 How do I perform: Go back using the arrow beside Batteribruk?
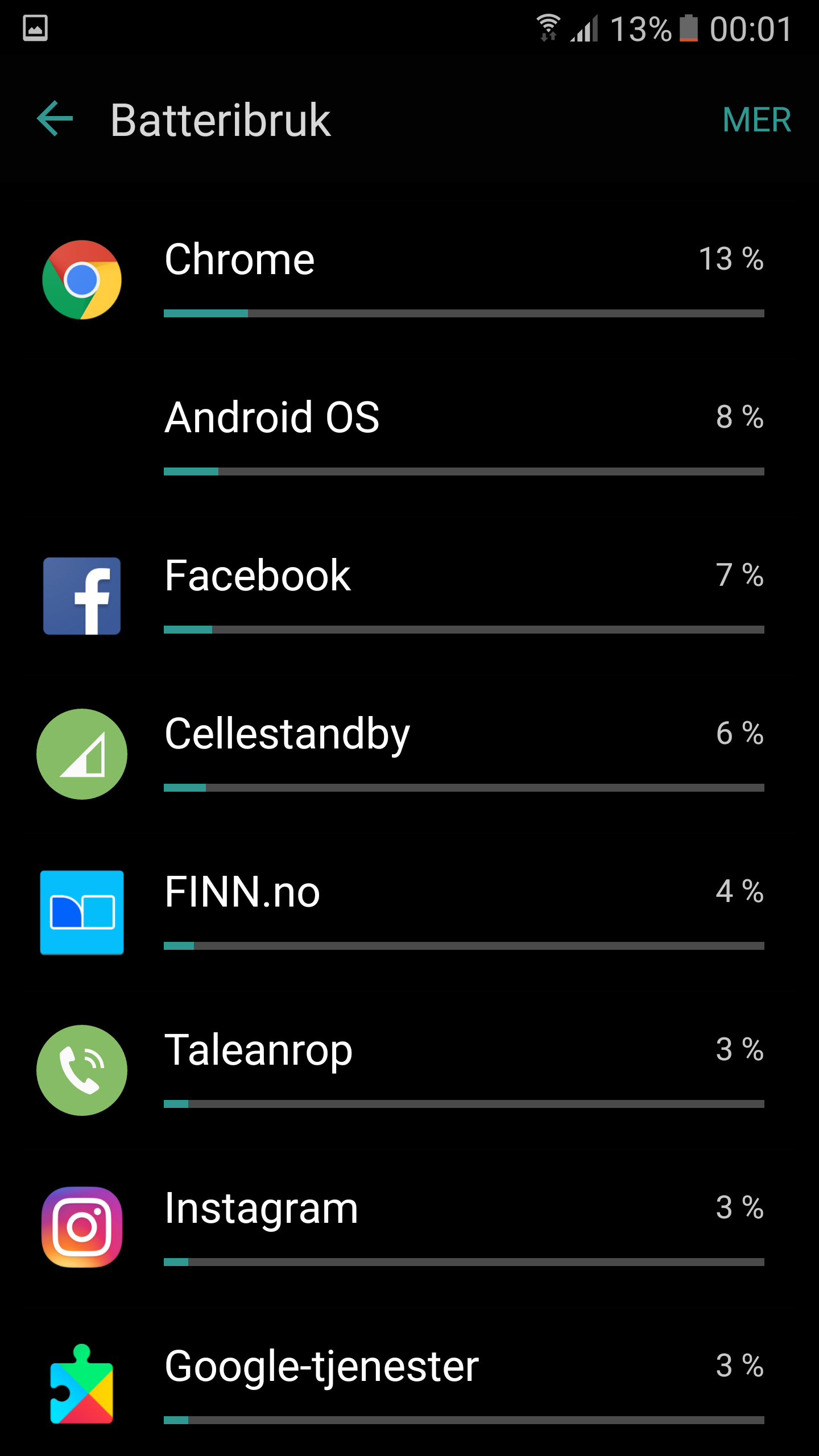pos(55,119)
